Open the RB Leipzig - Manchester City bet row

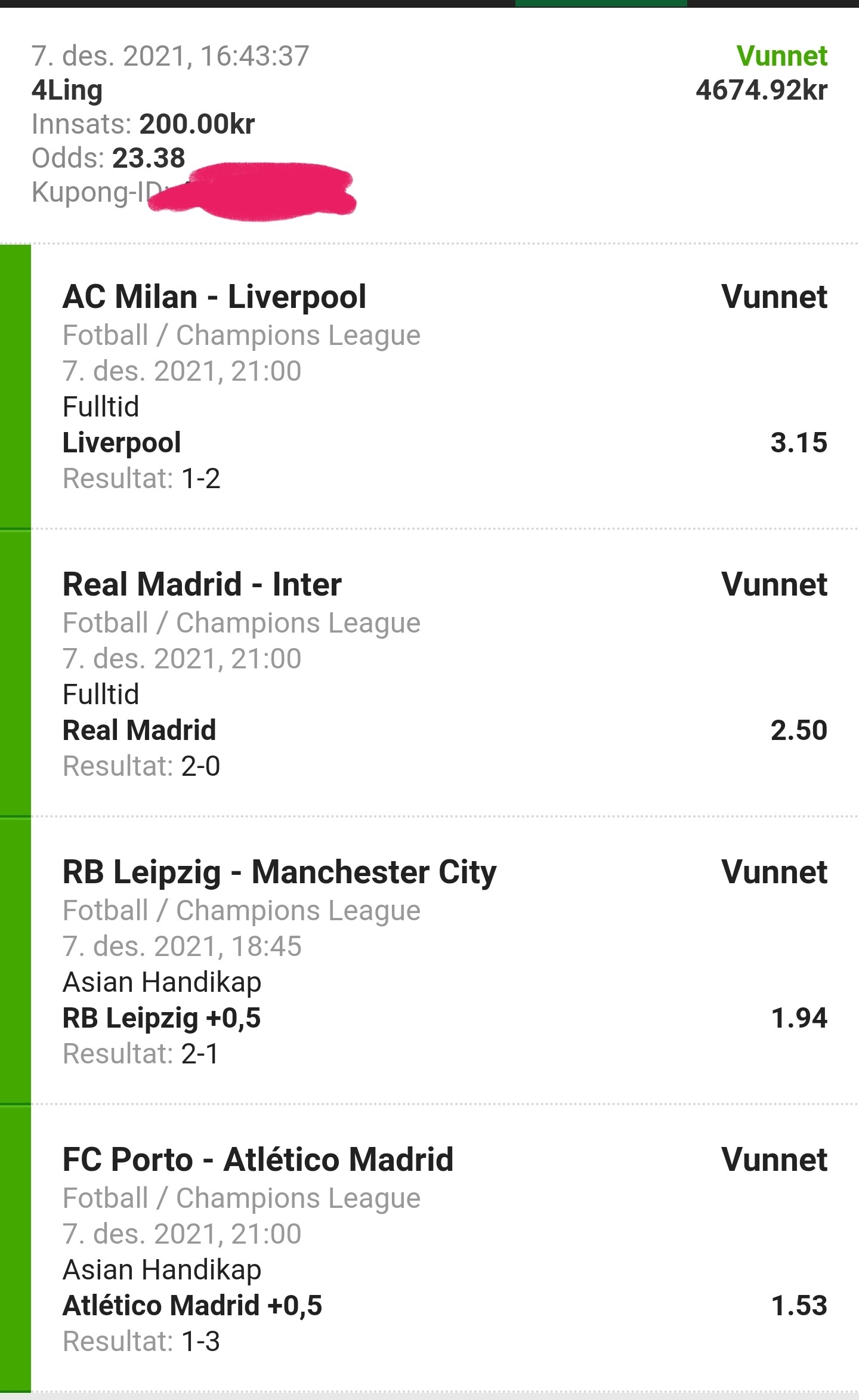click(429, 961)
